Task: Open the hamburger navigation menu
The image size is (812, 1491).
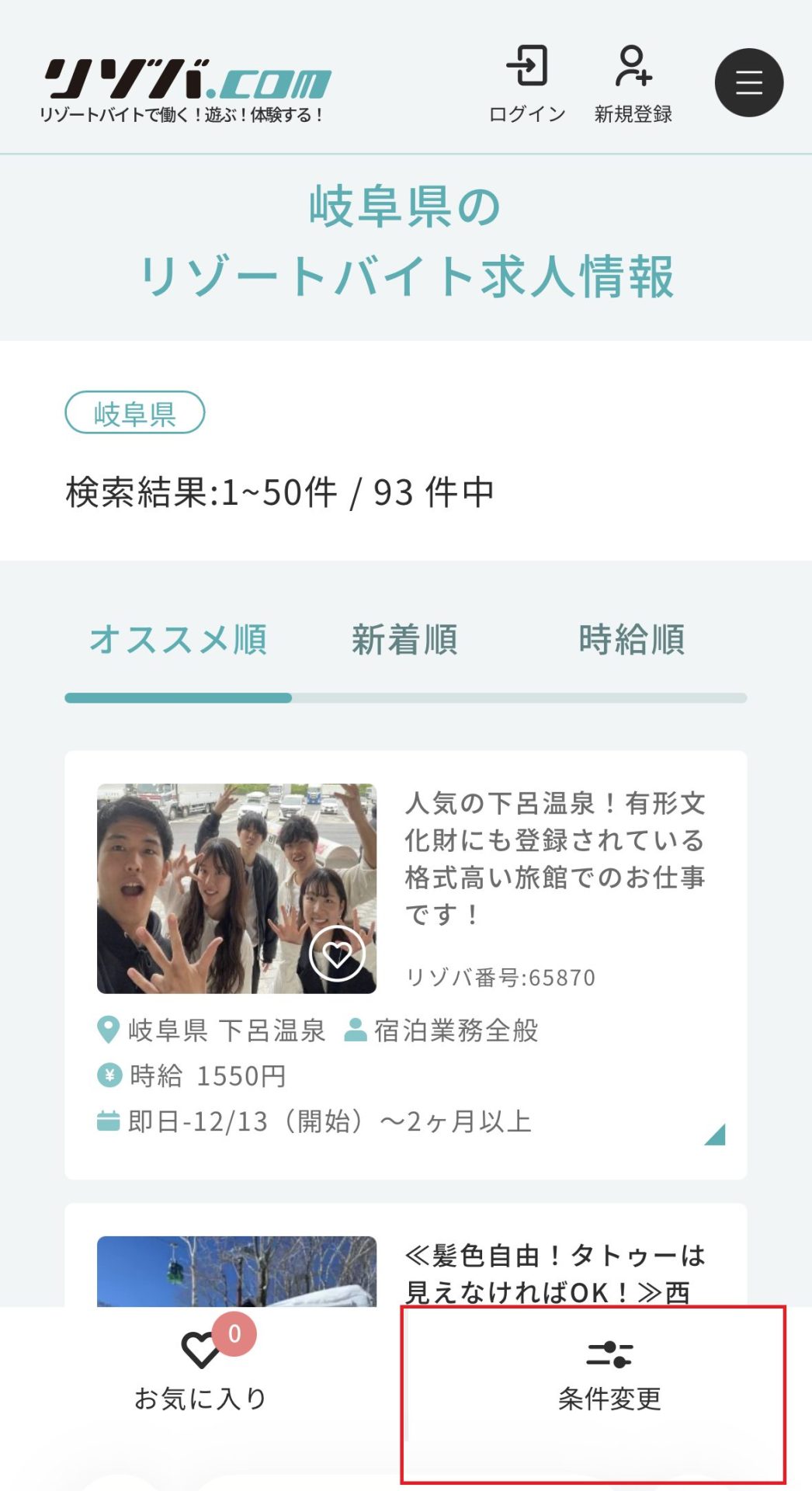Action: click(x=748, y=82)
